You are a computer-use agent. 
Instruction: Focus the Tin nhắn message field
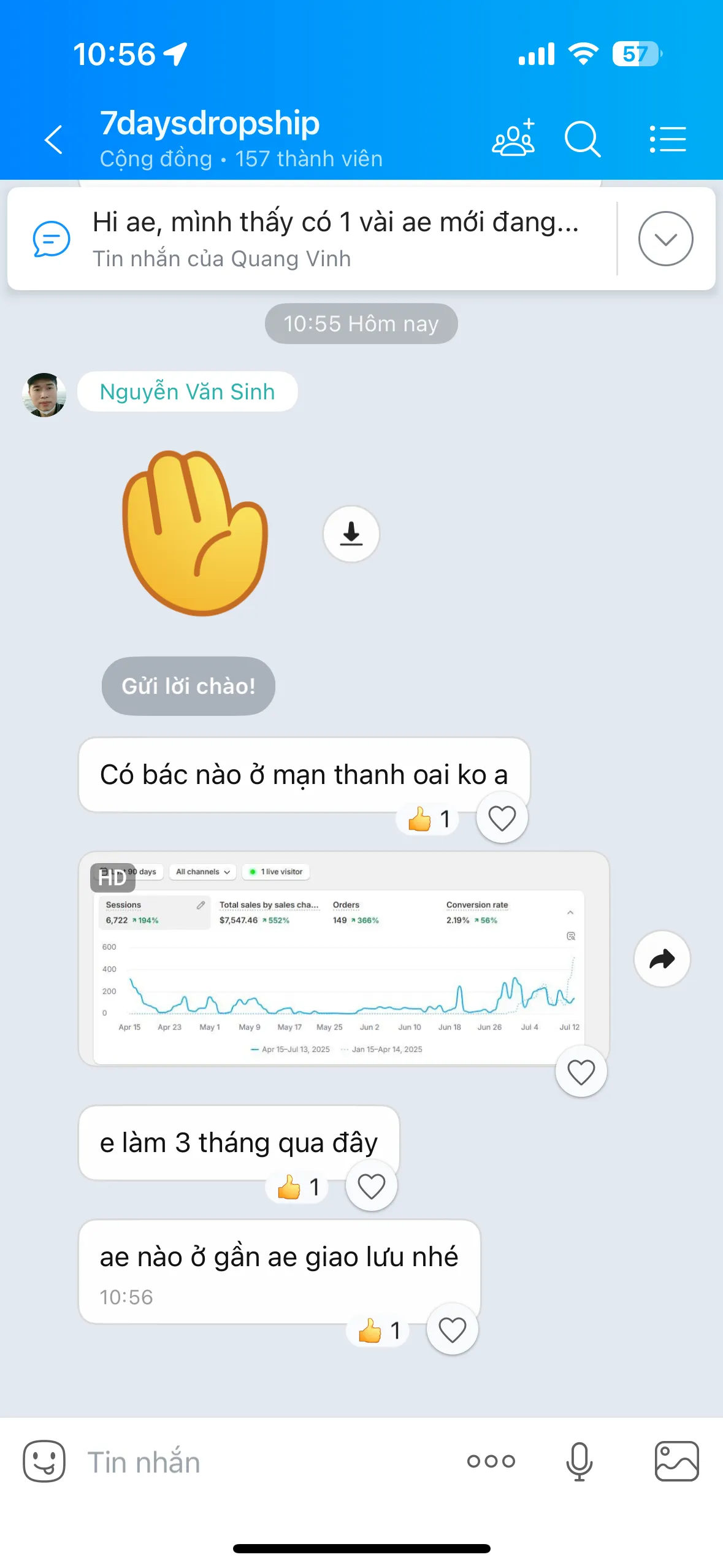264,1462
